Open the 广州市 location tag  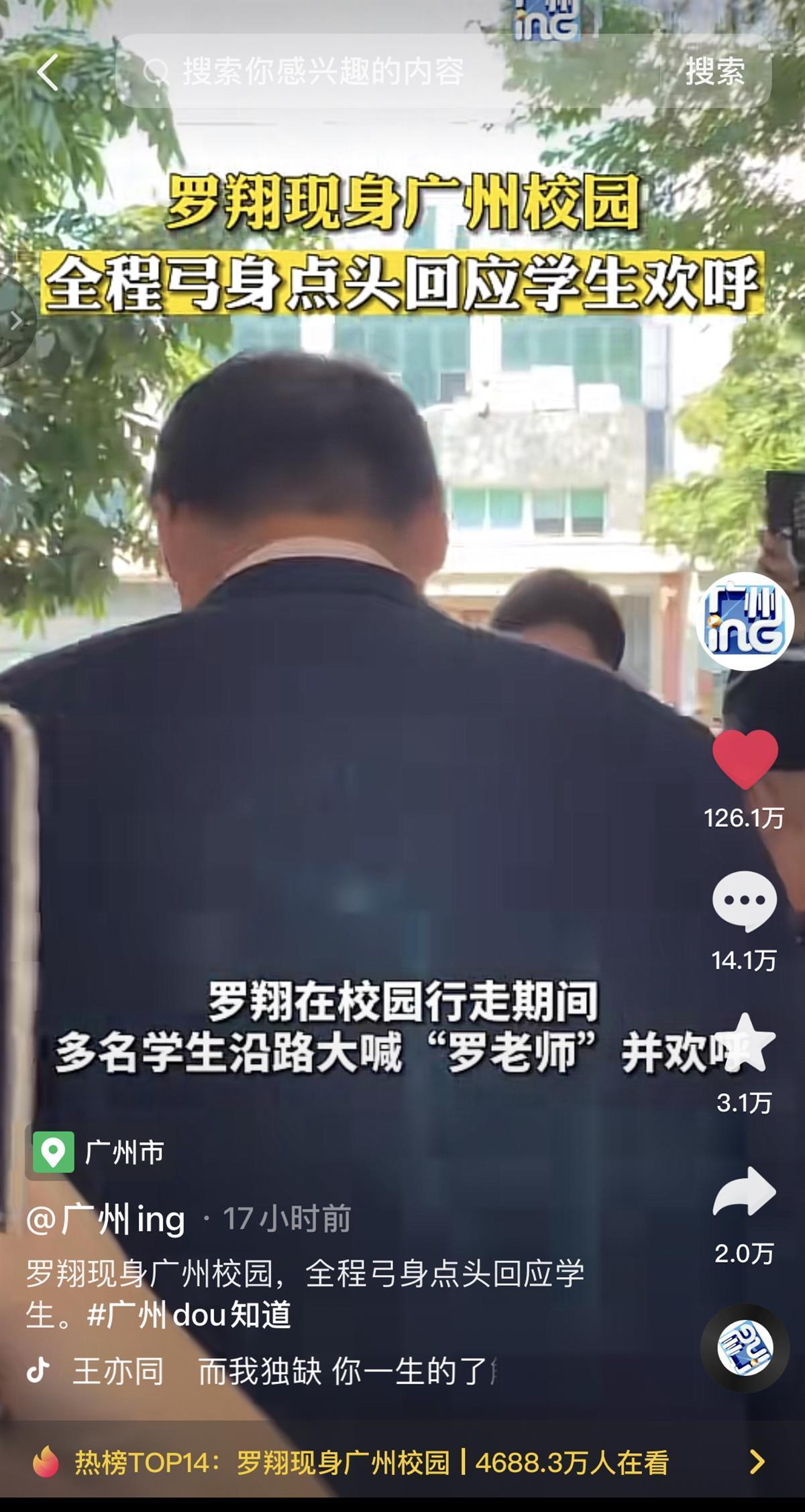click(101, 1152)
